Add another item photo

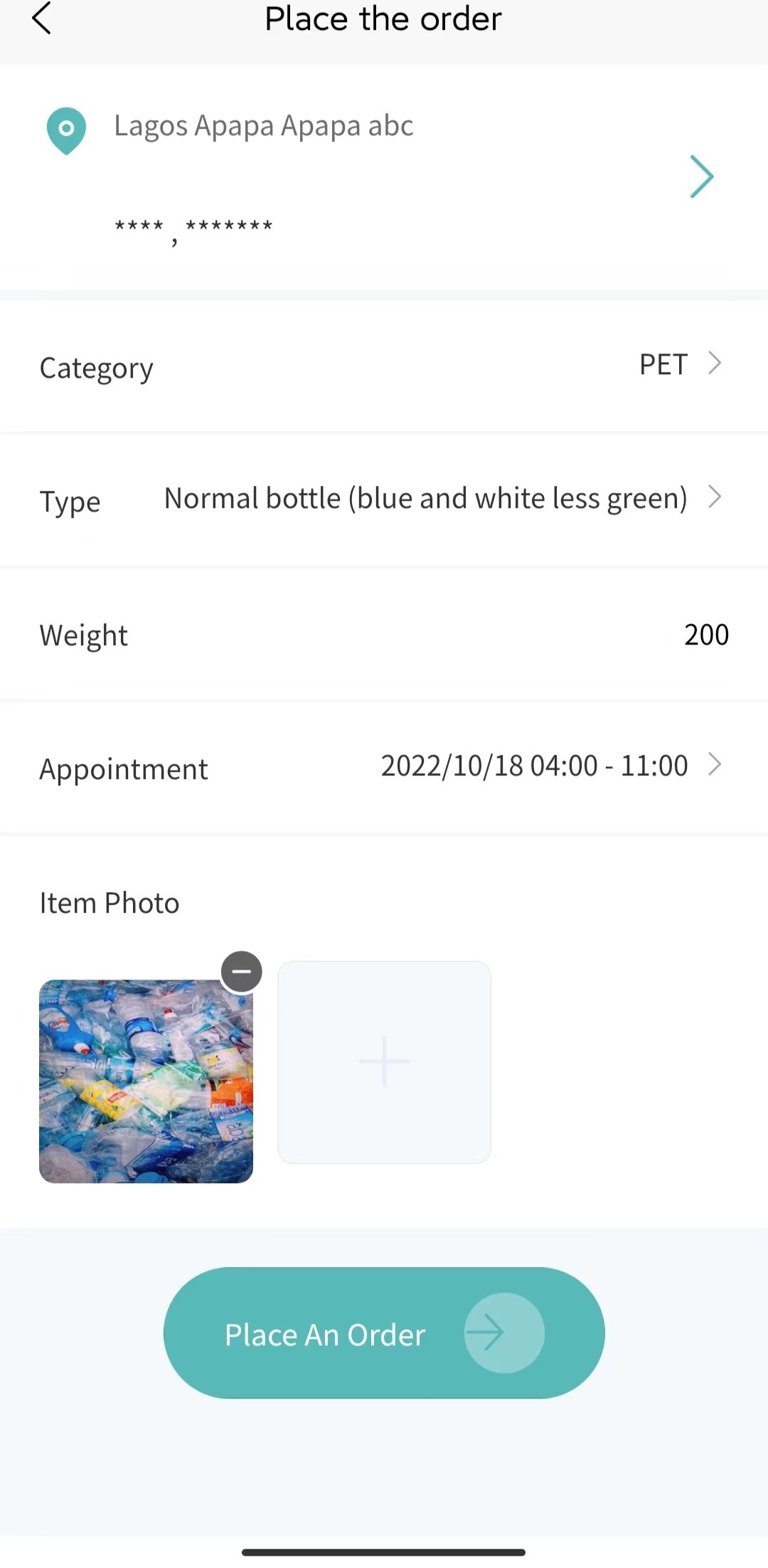(x=384, y=1062)
